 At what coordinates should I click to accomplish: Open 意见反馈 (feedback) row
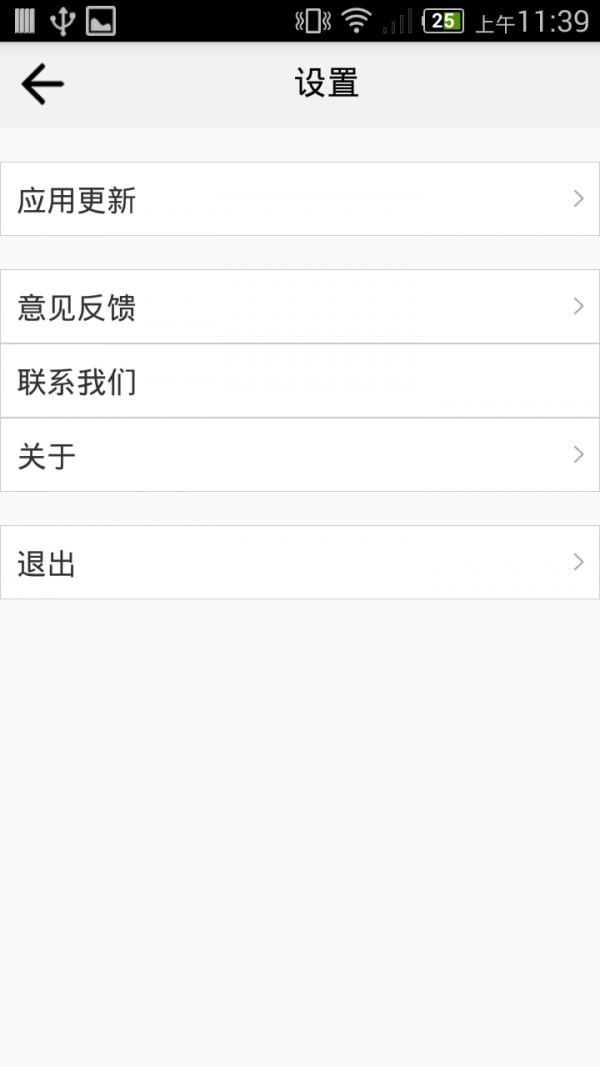[300, 307]
